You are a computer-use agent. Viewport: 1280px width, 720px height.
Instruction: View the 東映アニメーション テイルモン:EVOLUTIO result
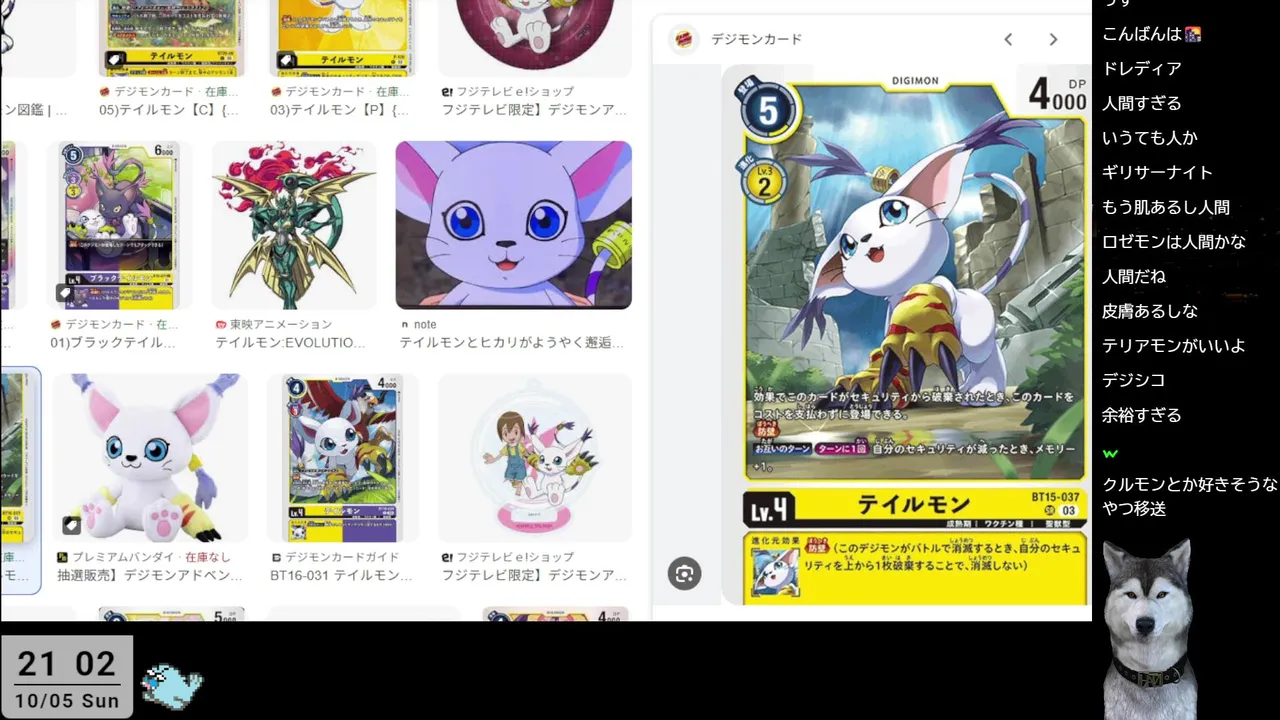293,224
